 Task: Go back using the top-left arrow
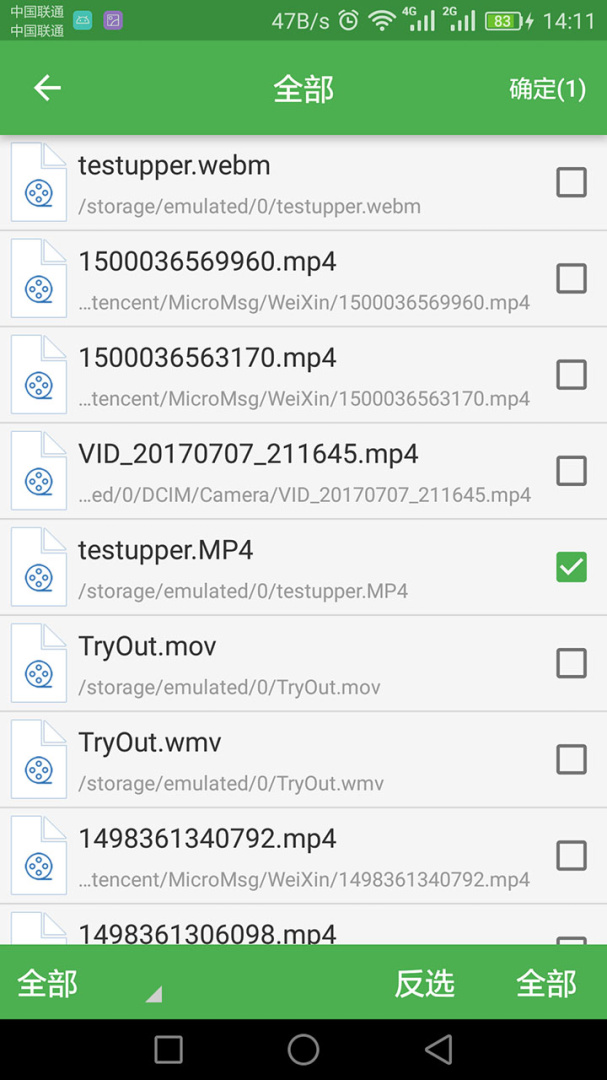pyautogui.click(x=47, y=88)
